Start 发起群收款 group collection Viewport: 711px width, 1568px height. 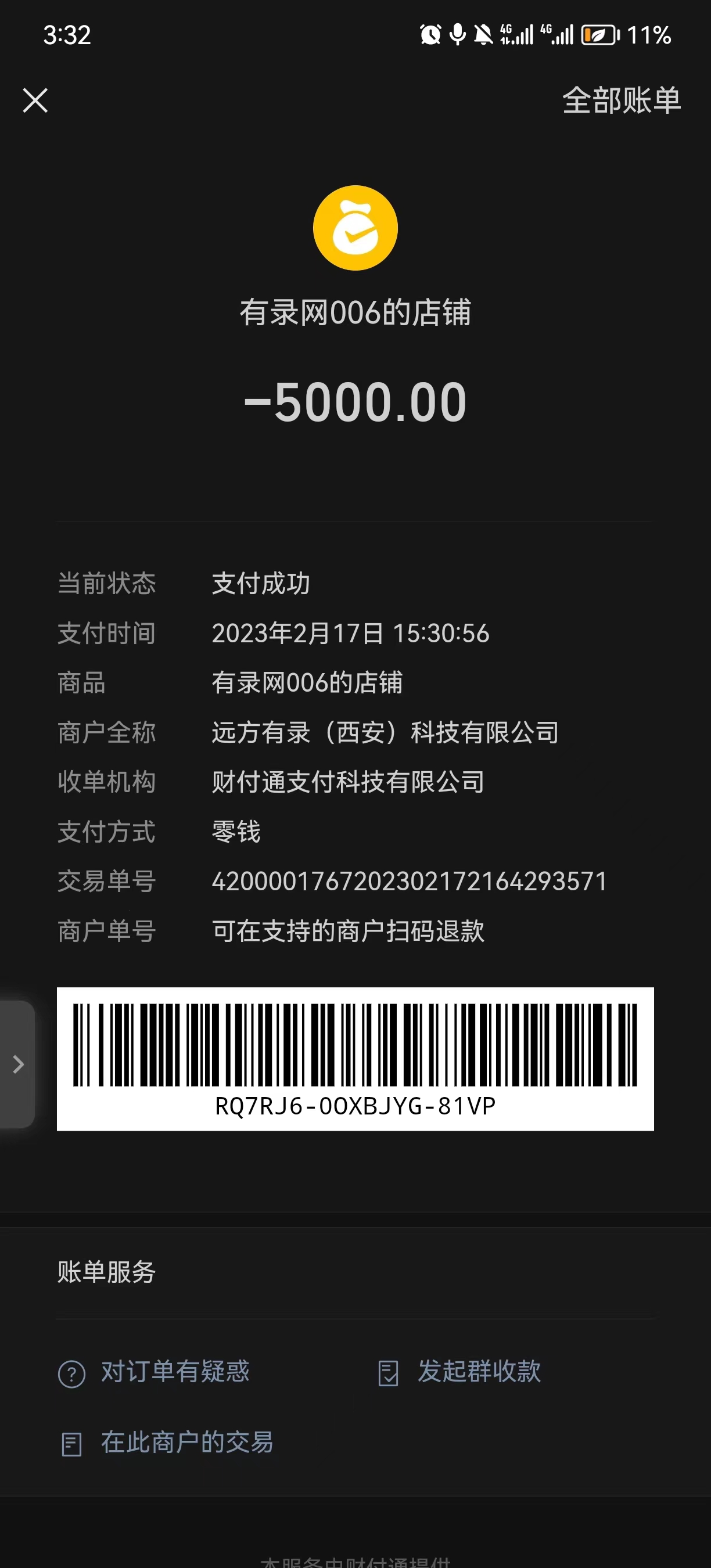(x=460, y=1372)
